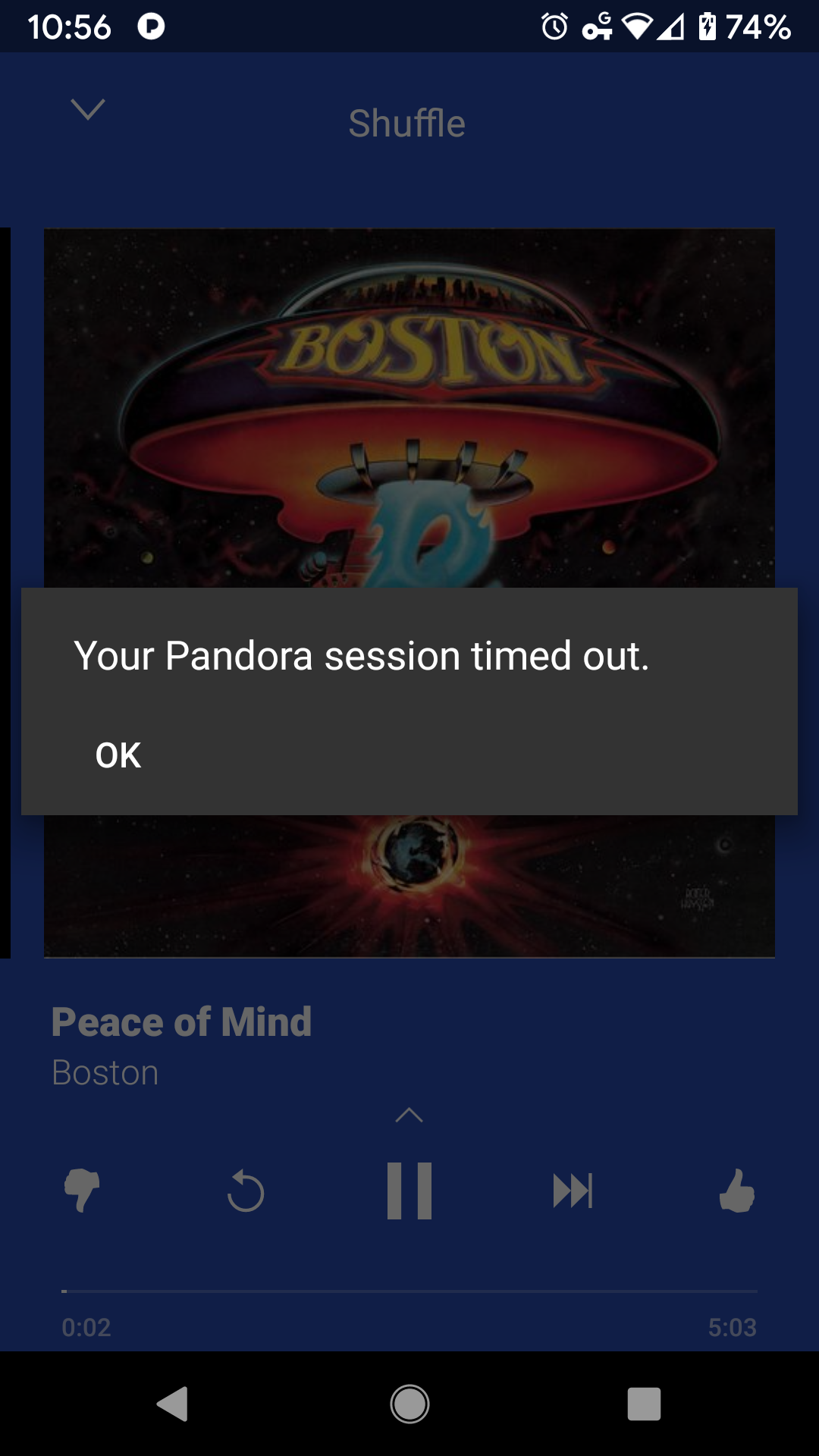This screenshot has width=819, height=1456.
Task: Toggle thumbs up on Peace of Mind
Action: pos(735,1191)
